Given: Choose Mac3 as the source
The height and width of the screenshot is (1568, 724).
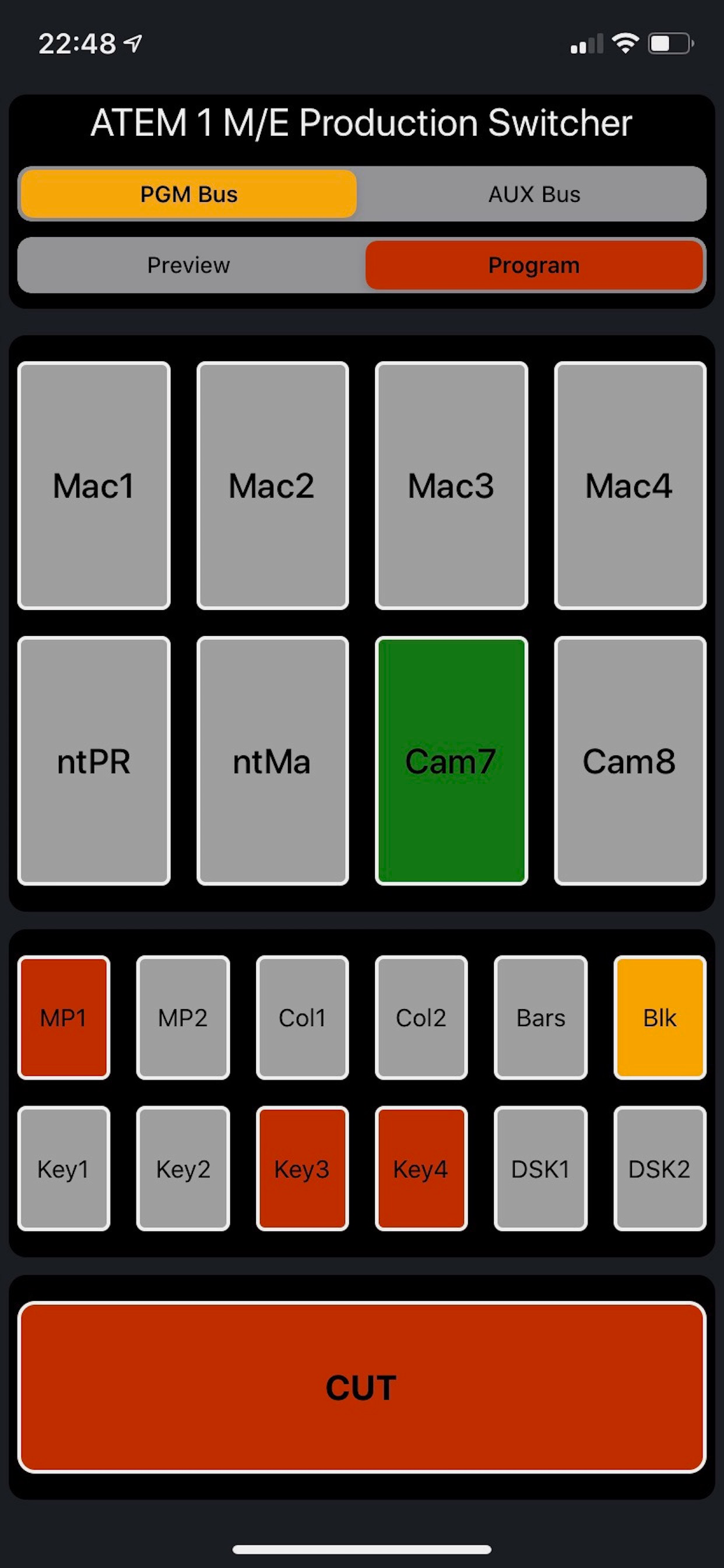Looking at the screenshot, I should click(451, 486).
